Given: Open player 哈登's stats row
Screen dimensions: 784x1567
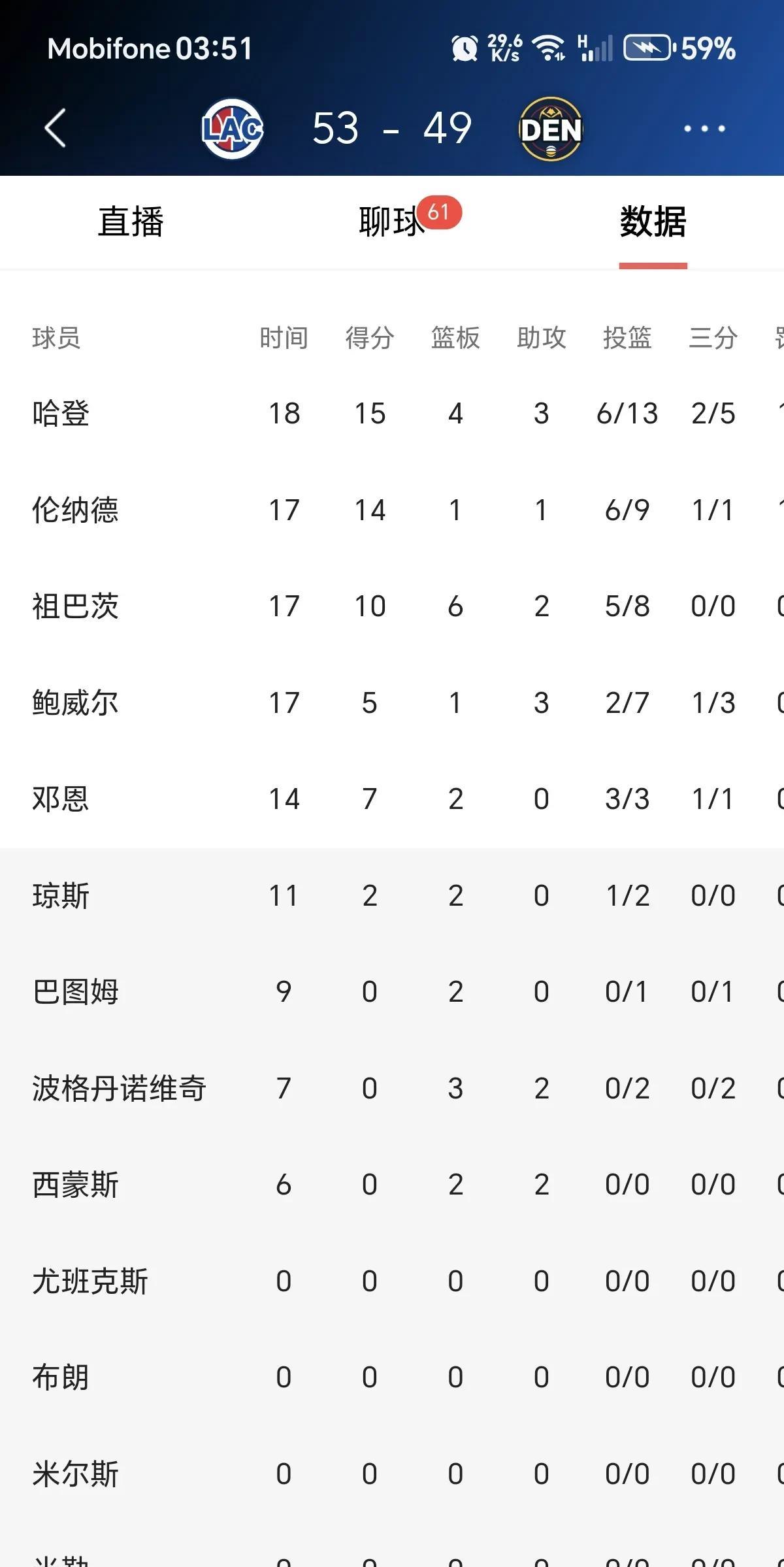Looking at the screenshot, I should tap(392, 414).
